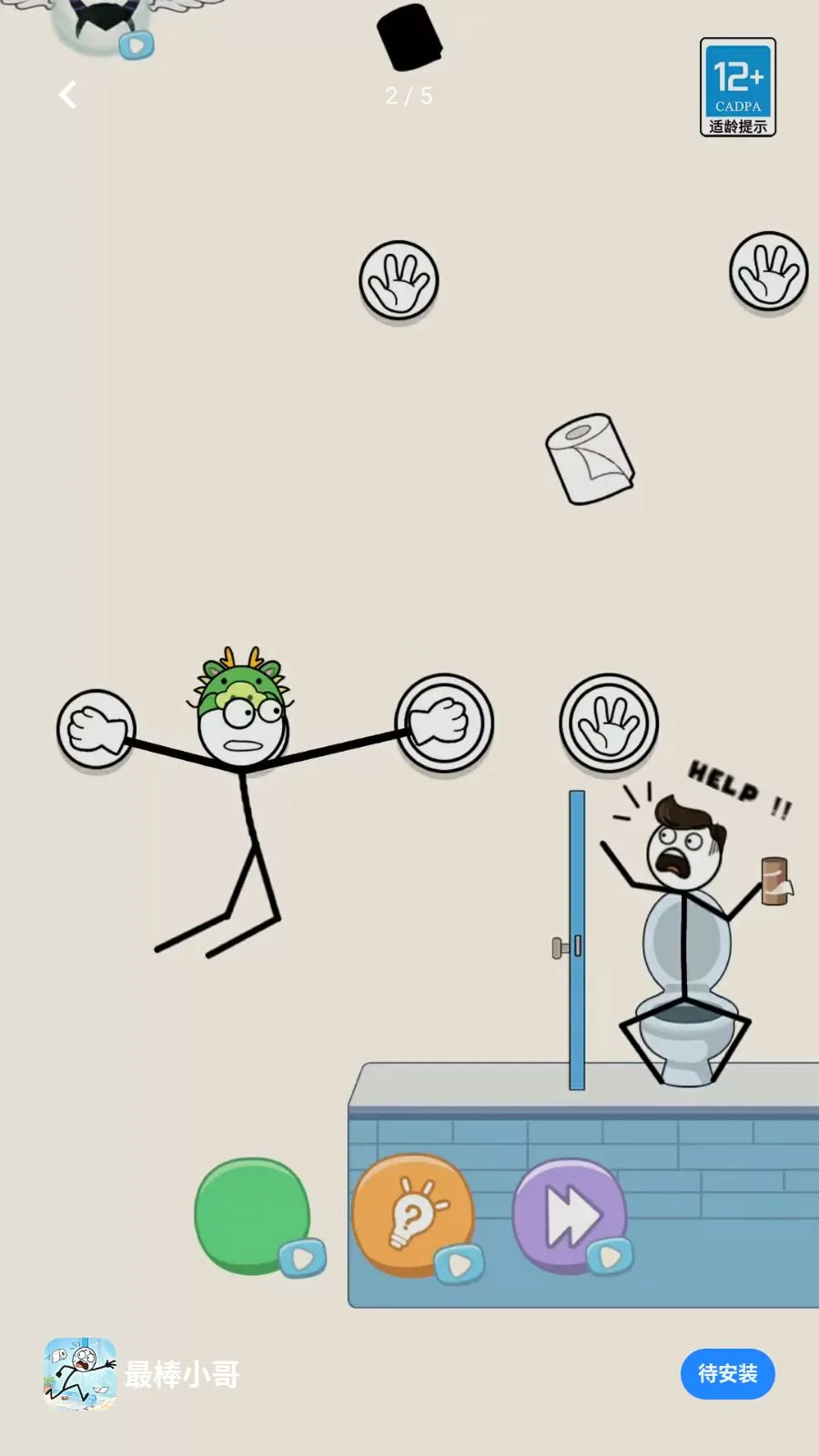Skip the level with the purple fast-forward button
This screenshot has width=819, height=1456.
coord(571,1216)
